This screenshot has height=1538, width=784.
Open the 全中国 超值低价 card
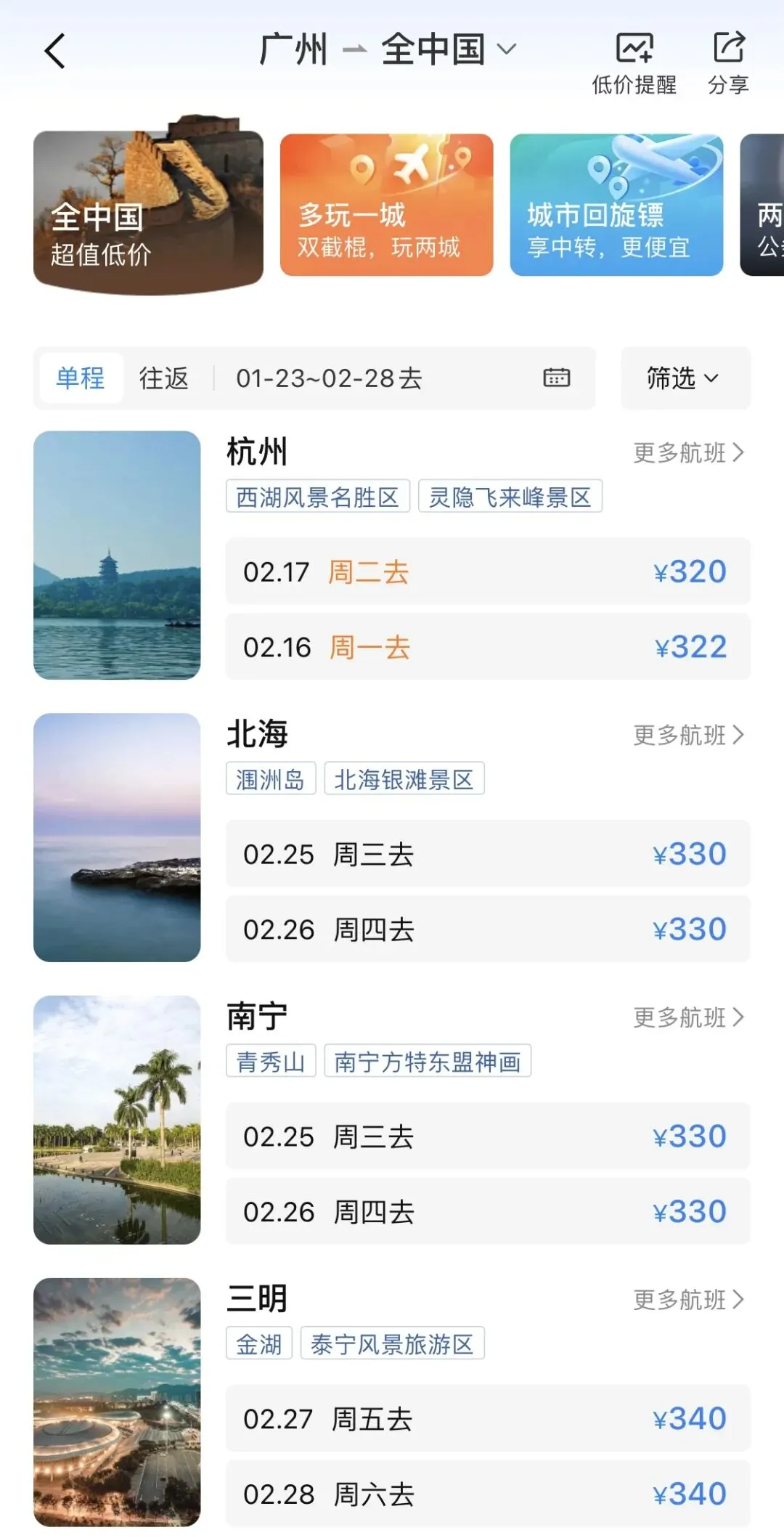148,211
